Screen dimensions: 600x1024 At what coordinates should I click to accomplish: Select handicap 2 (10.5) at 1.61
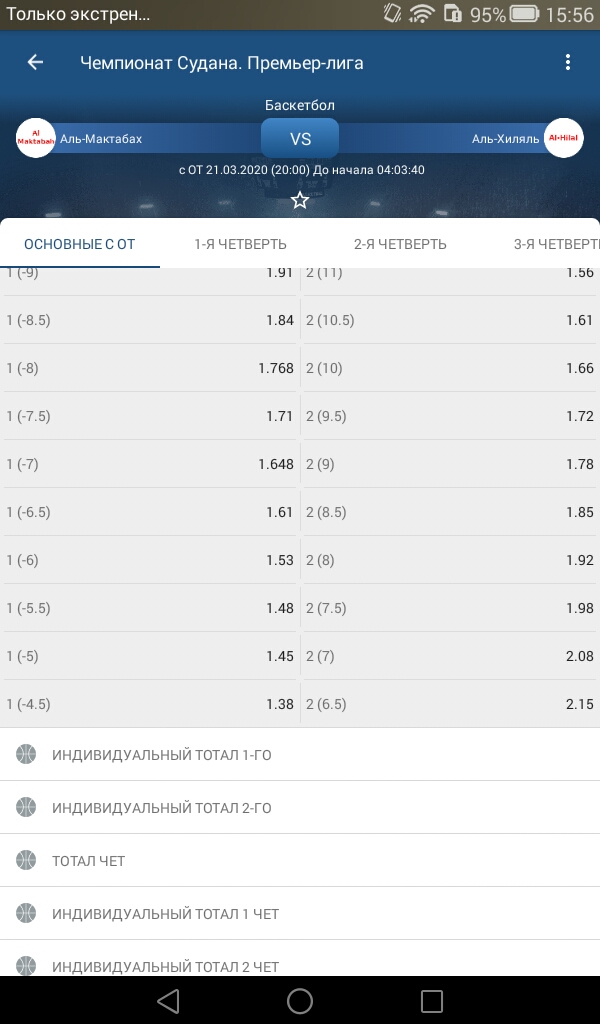tap(450, 320)
